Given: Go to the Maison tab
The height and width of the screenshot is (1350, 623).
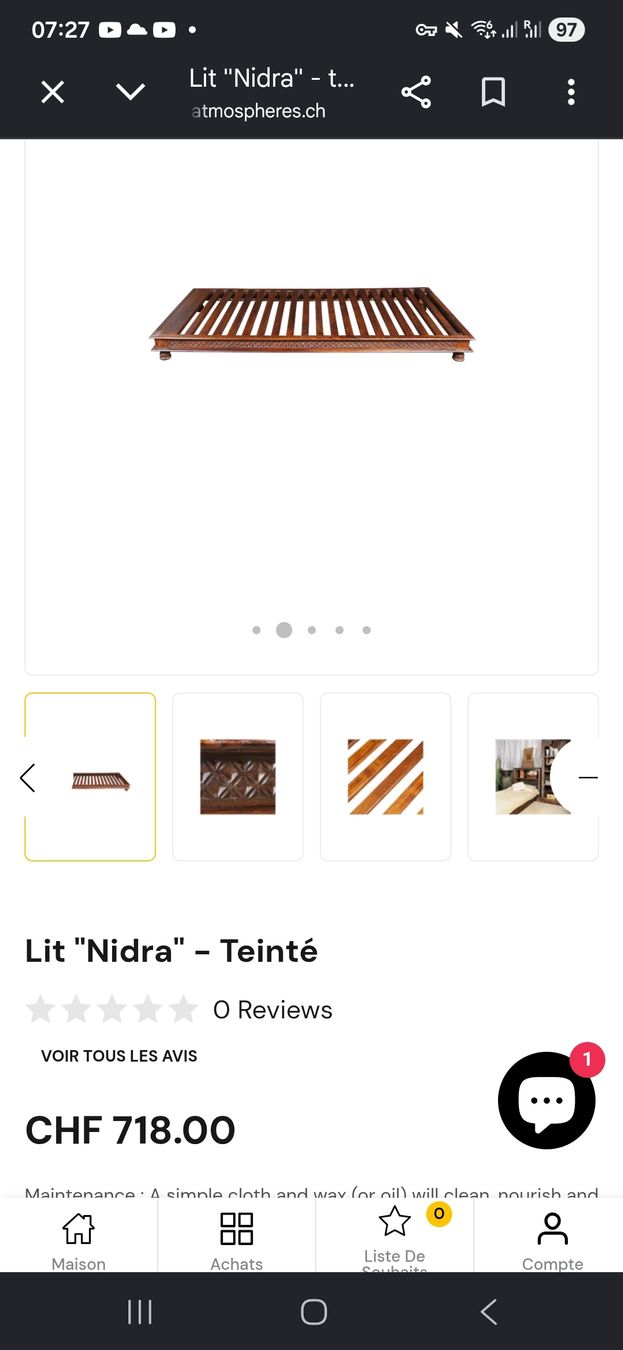Looking at the screenshot, I should coord(78,1240).
